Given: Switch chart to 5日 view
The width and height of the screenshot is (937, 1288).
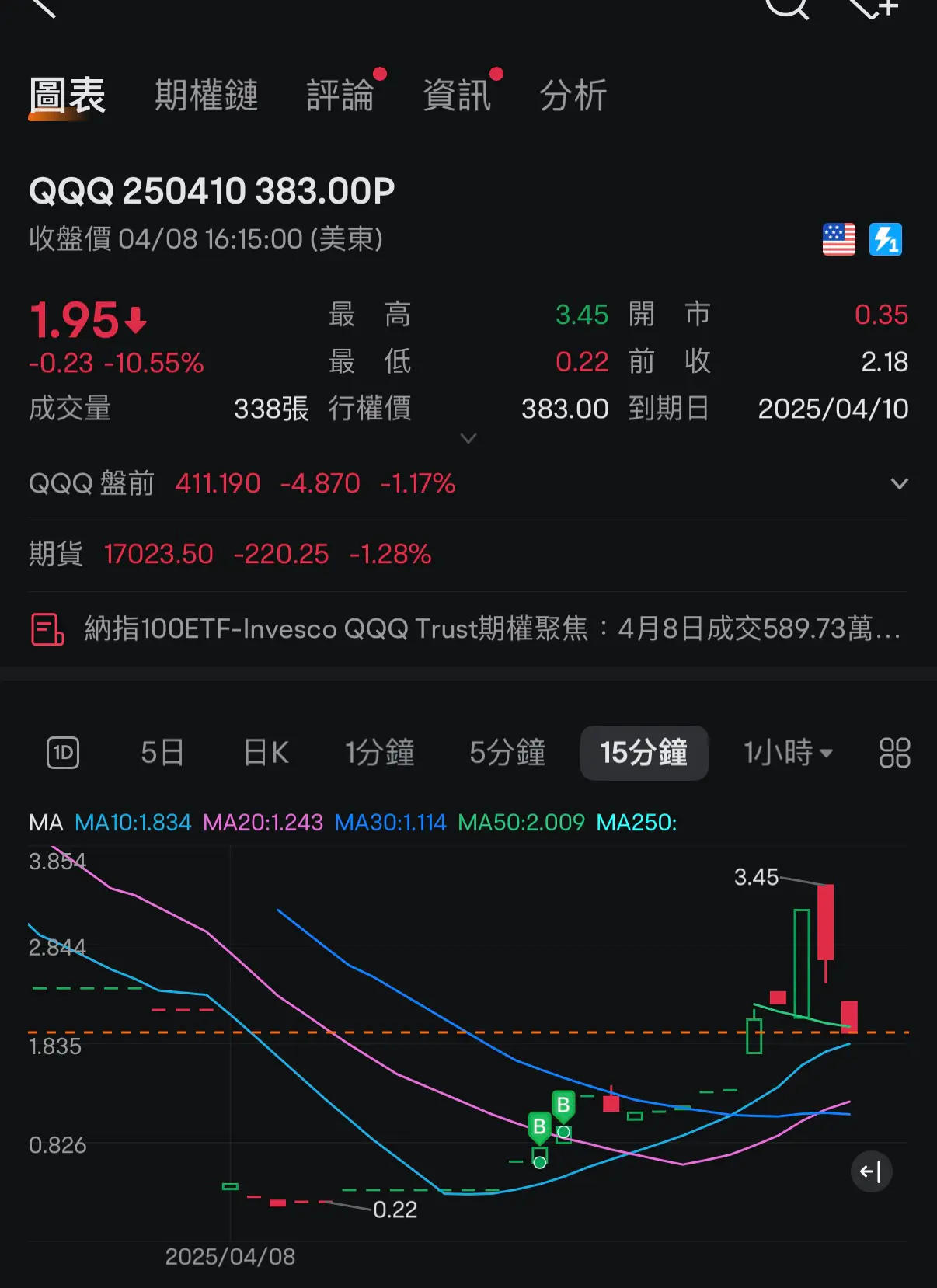Looking at the screenshot, I should (x=162, y=753).
